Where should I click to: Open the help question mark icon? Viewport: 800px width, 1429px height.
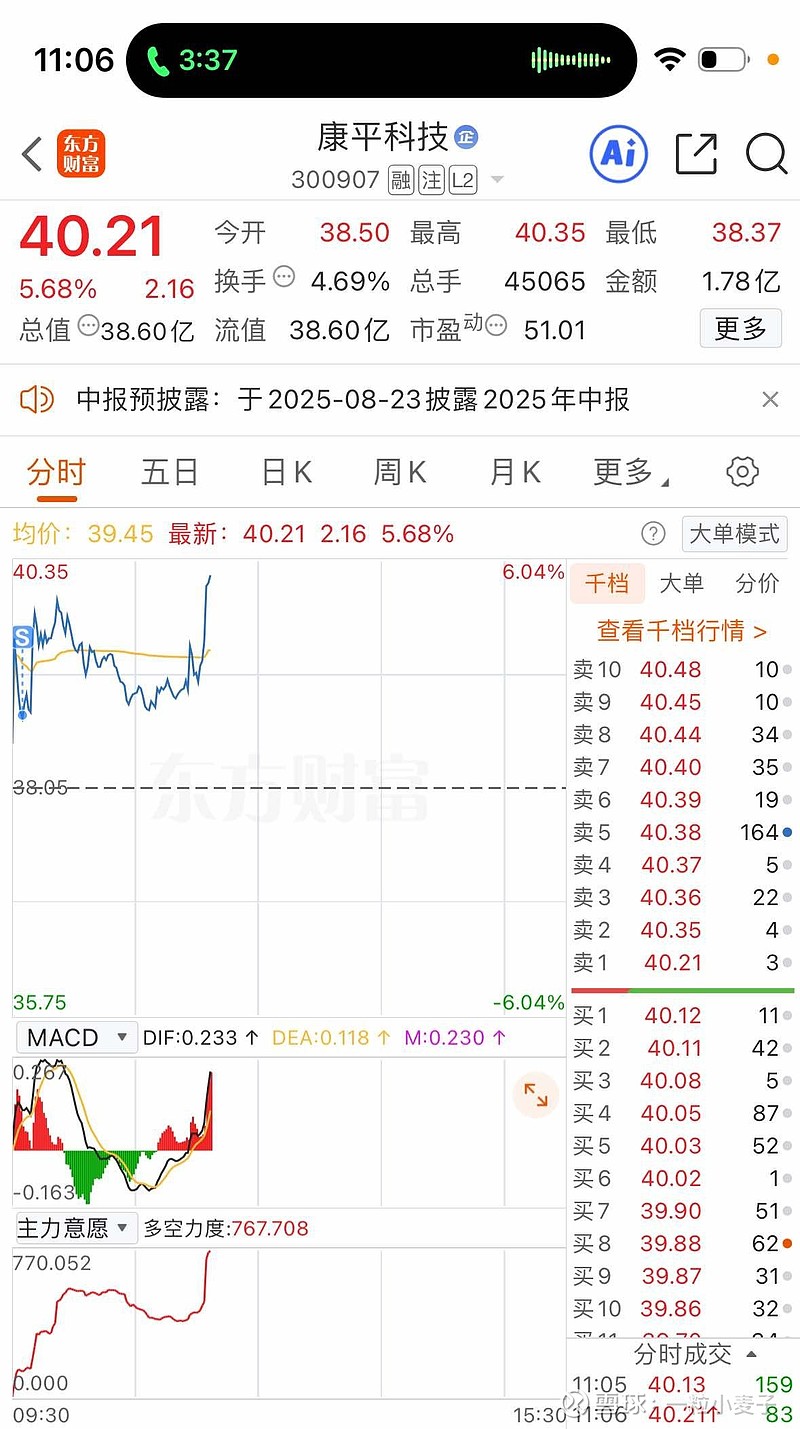[653, 534]
